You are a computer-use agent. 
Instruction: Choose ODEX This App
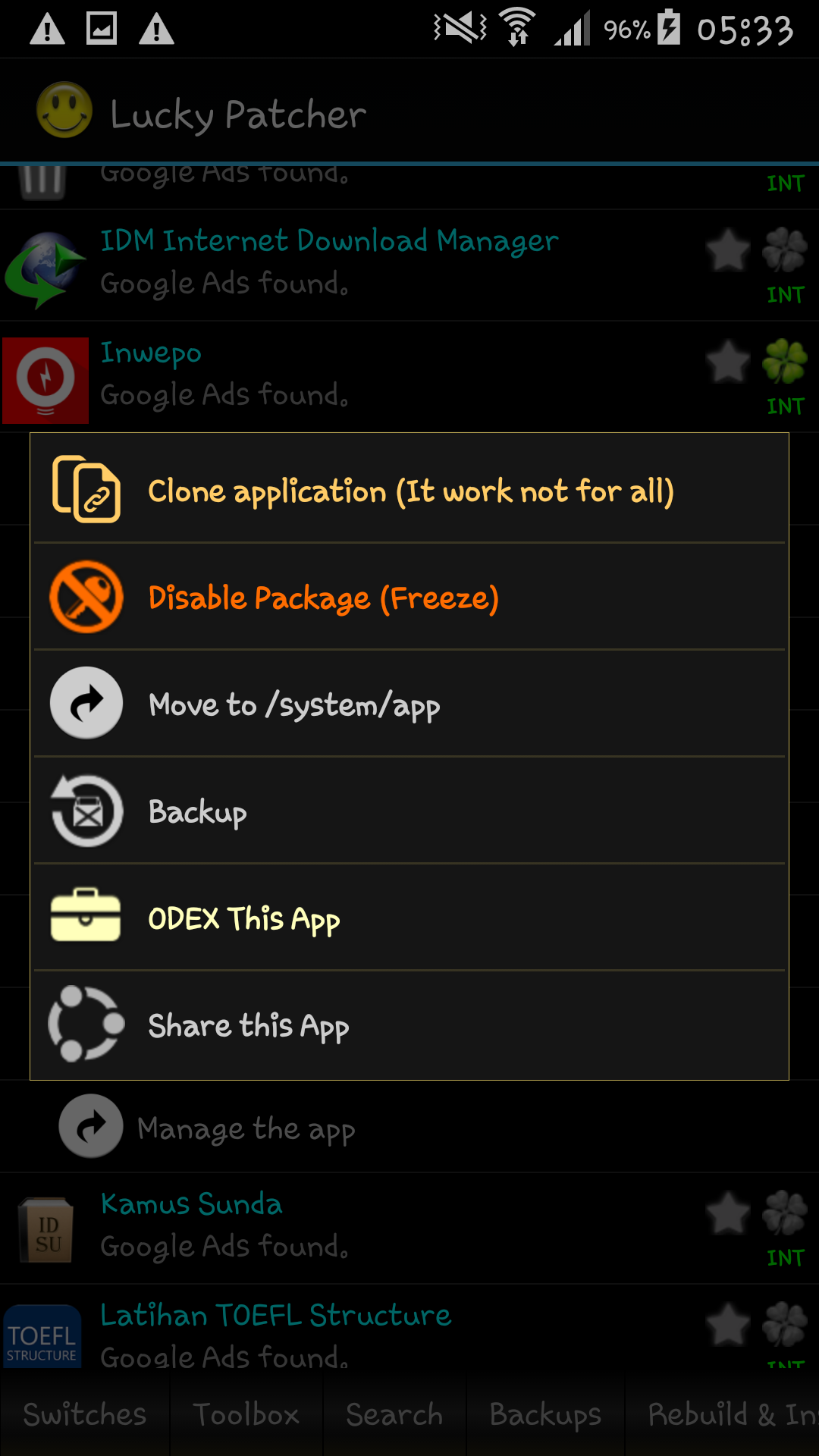click(409, 918)
